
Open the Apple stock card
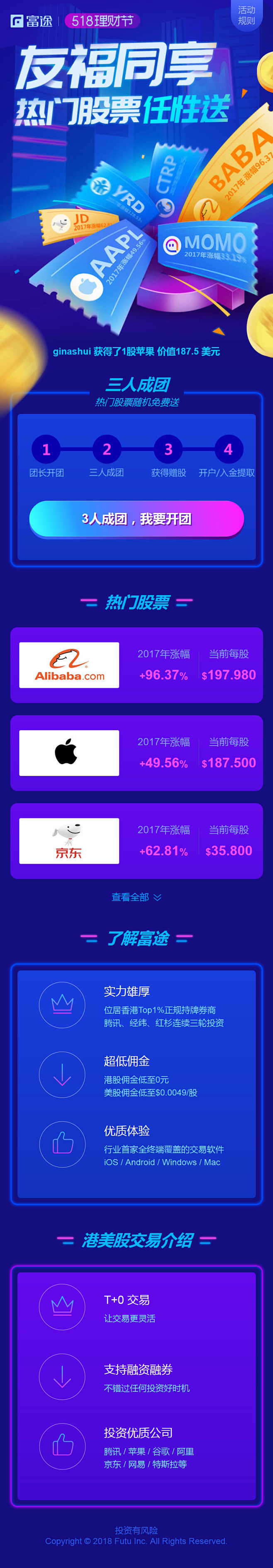[x=136, y=752]
